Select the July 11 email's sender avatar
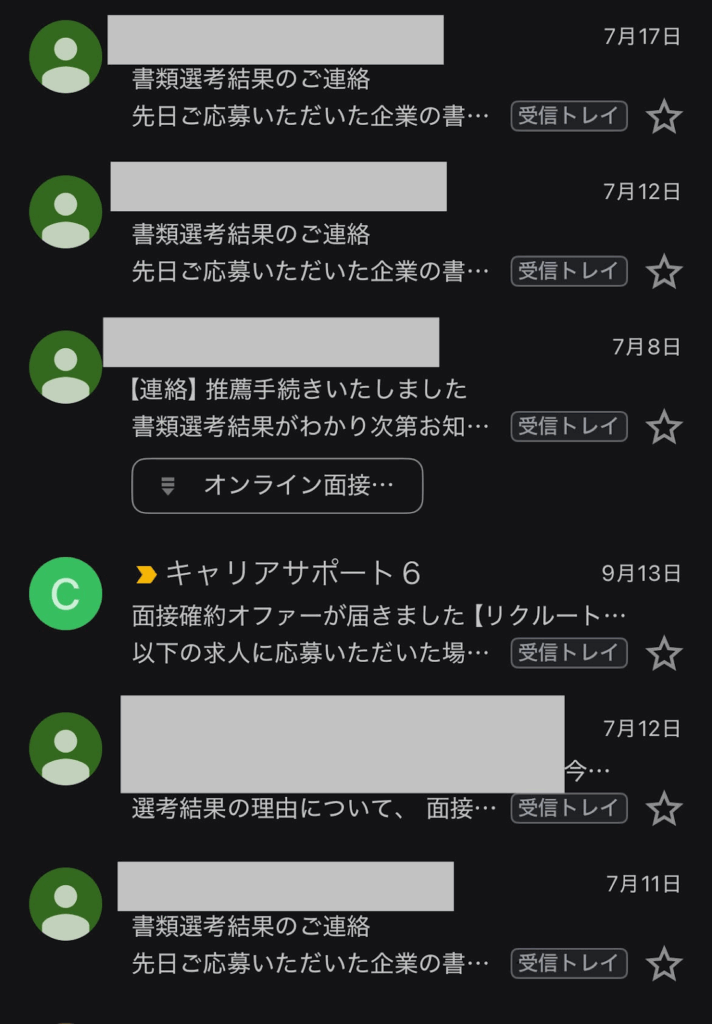 tap(66, 904)
